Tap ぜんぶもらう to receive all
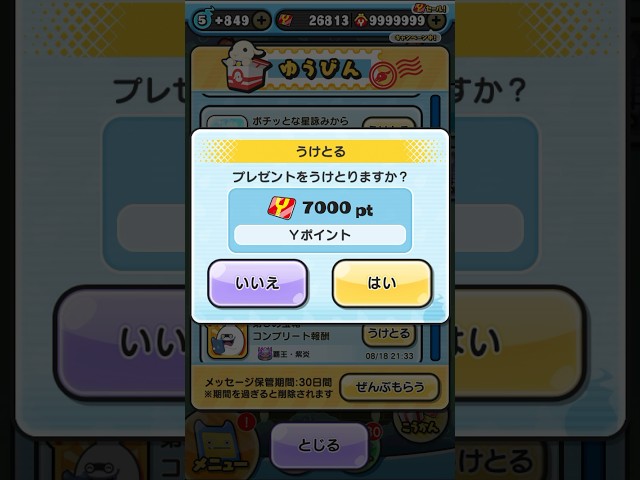The width and height of the screenshot is (640, 480). point(389,387)
